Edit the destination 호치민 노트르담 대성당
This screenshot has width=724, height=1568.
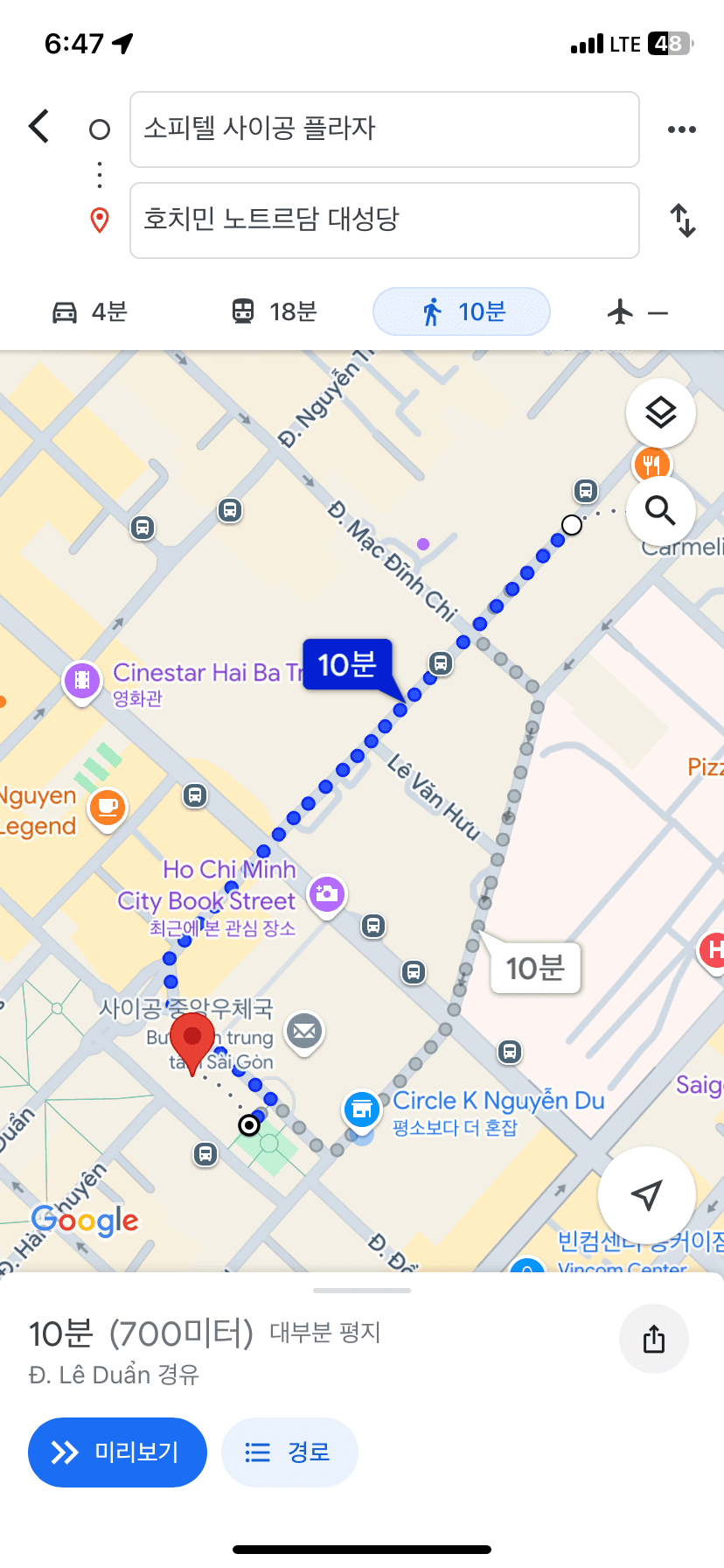384,220
